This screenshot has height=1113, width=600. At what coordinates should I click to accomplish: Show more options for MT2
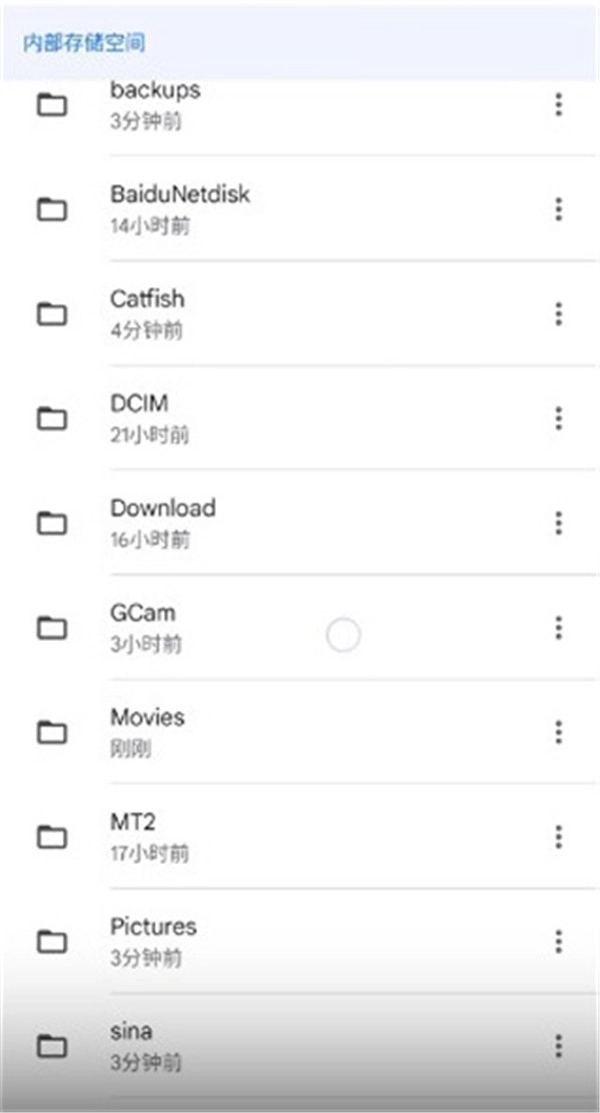click(x=558, y=836)
